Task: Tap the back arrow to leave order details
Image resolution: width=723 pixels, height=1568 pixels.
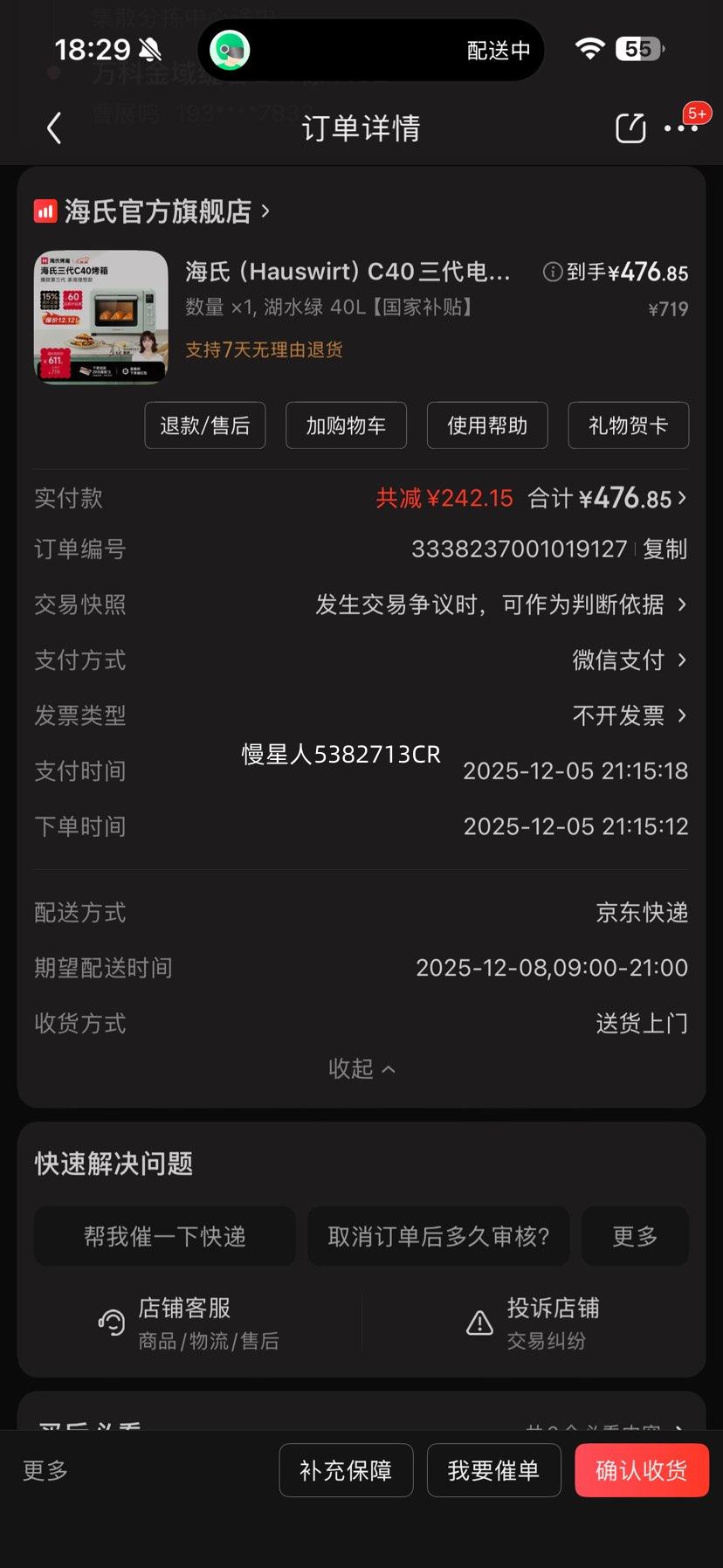Action: (x=54, y=128)
